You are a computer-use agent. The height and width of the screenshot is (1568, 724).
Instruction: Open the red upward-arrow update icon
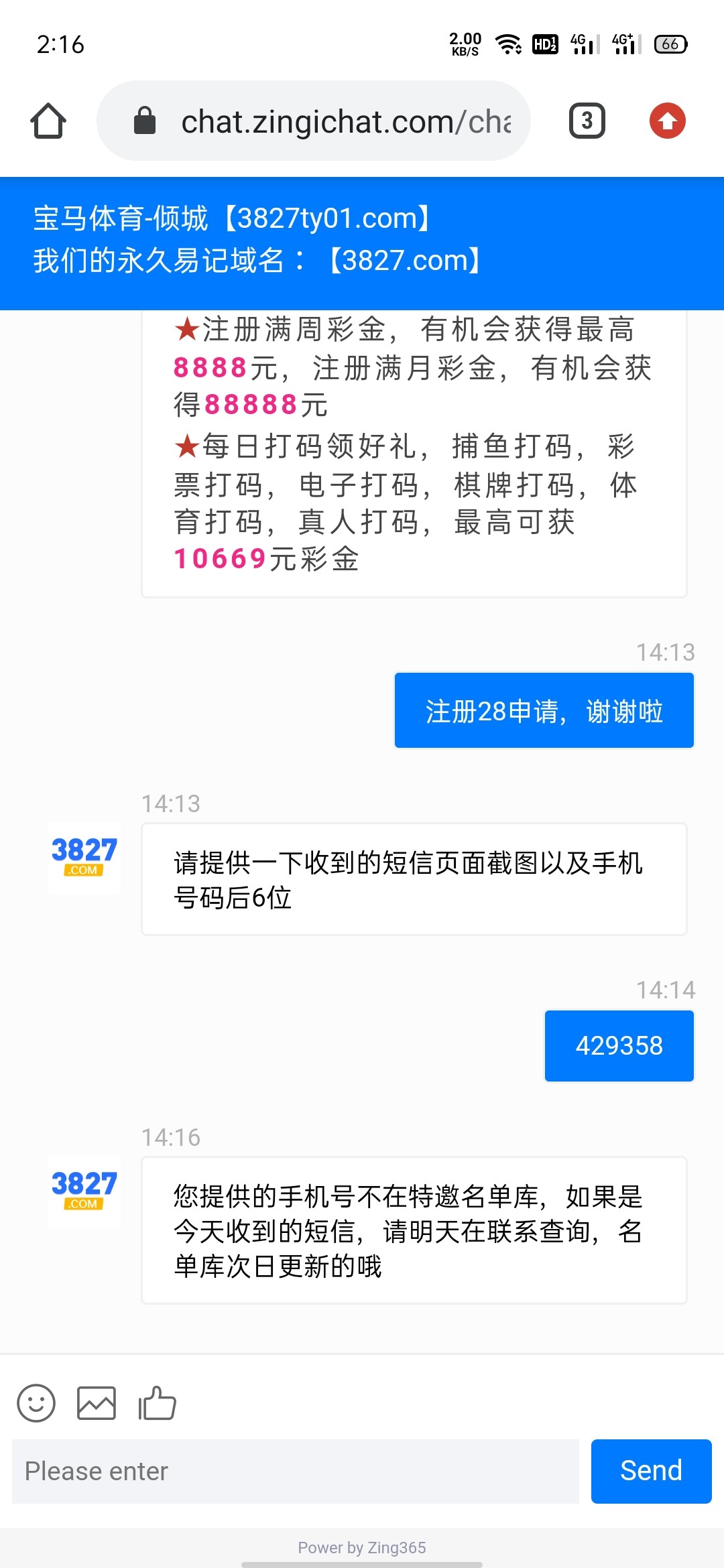click(666, 121)
